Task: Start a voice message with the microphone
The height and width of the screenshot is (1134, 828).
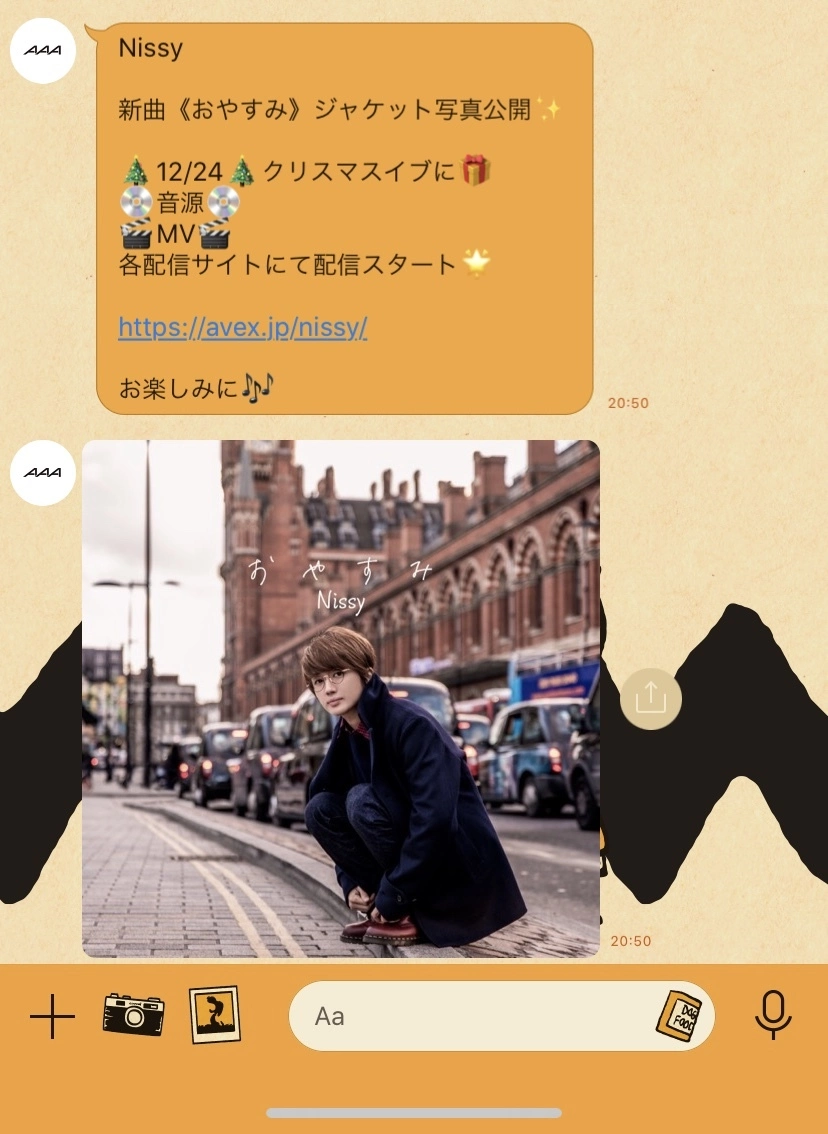Action: click(x=772, y=1016)
